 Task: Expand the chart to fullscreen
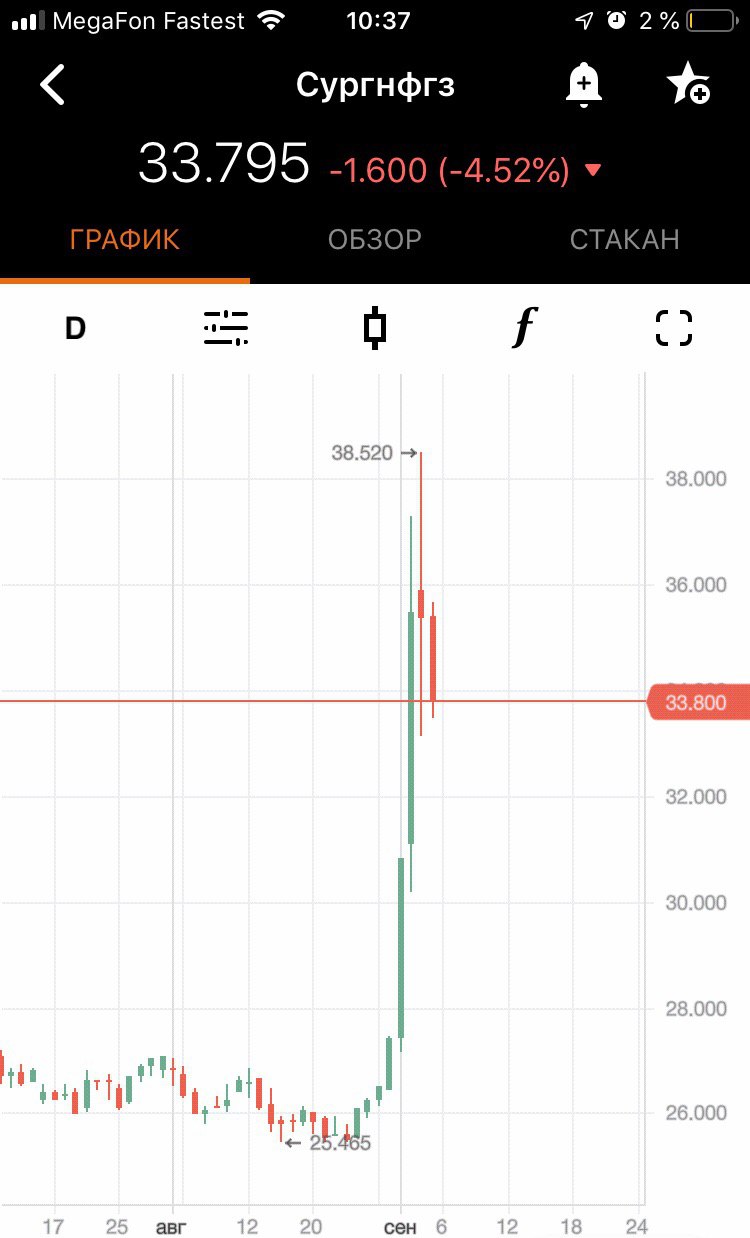tap(674, 328)
